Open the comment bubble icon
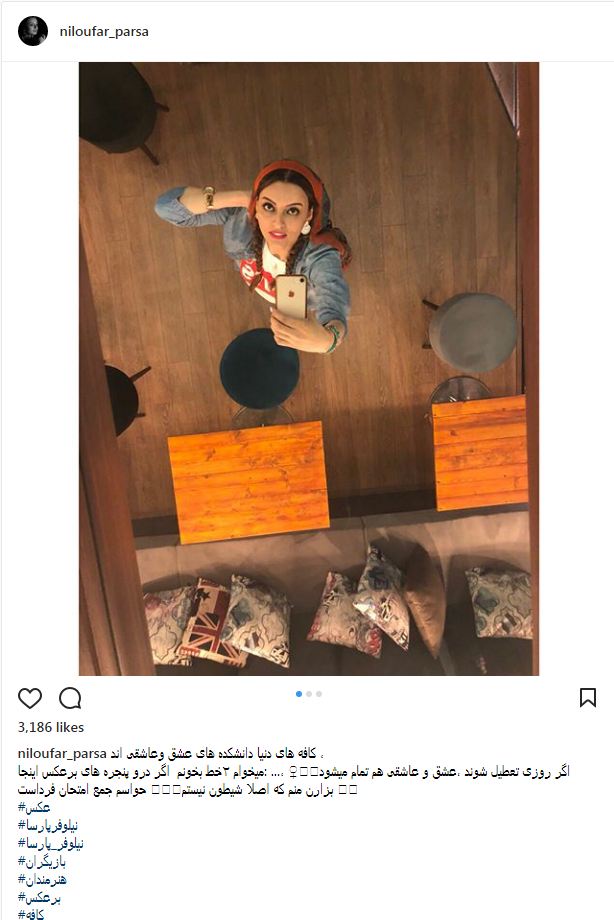Screen dimensions: 614x920 (x=70, y=698)
